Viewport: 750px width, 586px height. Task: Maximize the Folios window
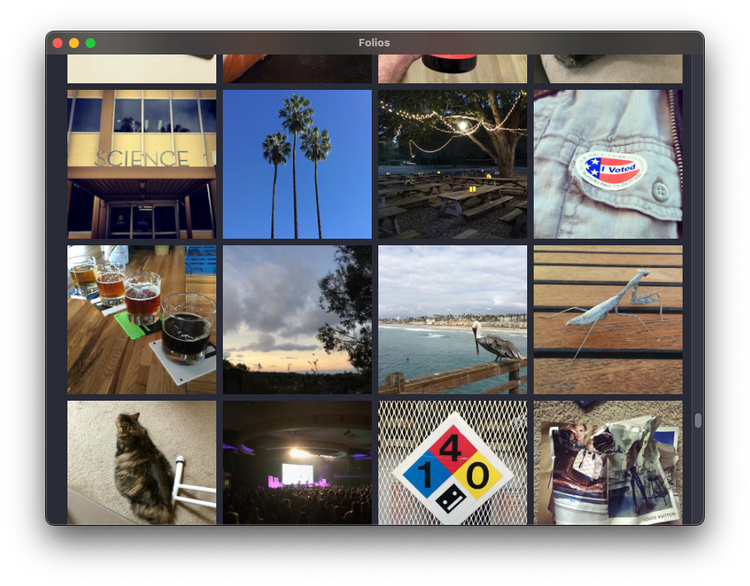coord(90,43)
